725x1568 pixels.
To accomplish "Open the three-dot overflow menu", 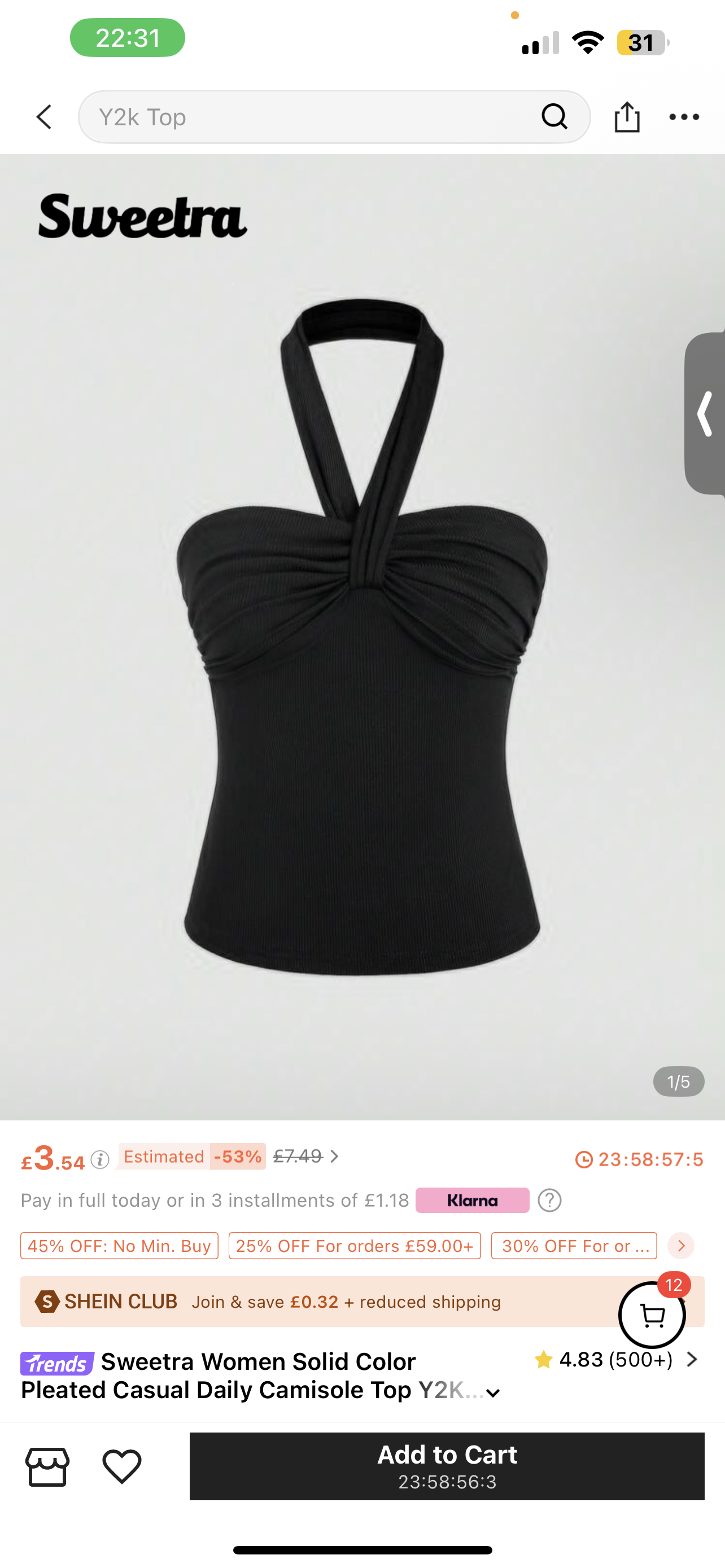I will pos(684,117).
